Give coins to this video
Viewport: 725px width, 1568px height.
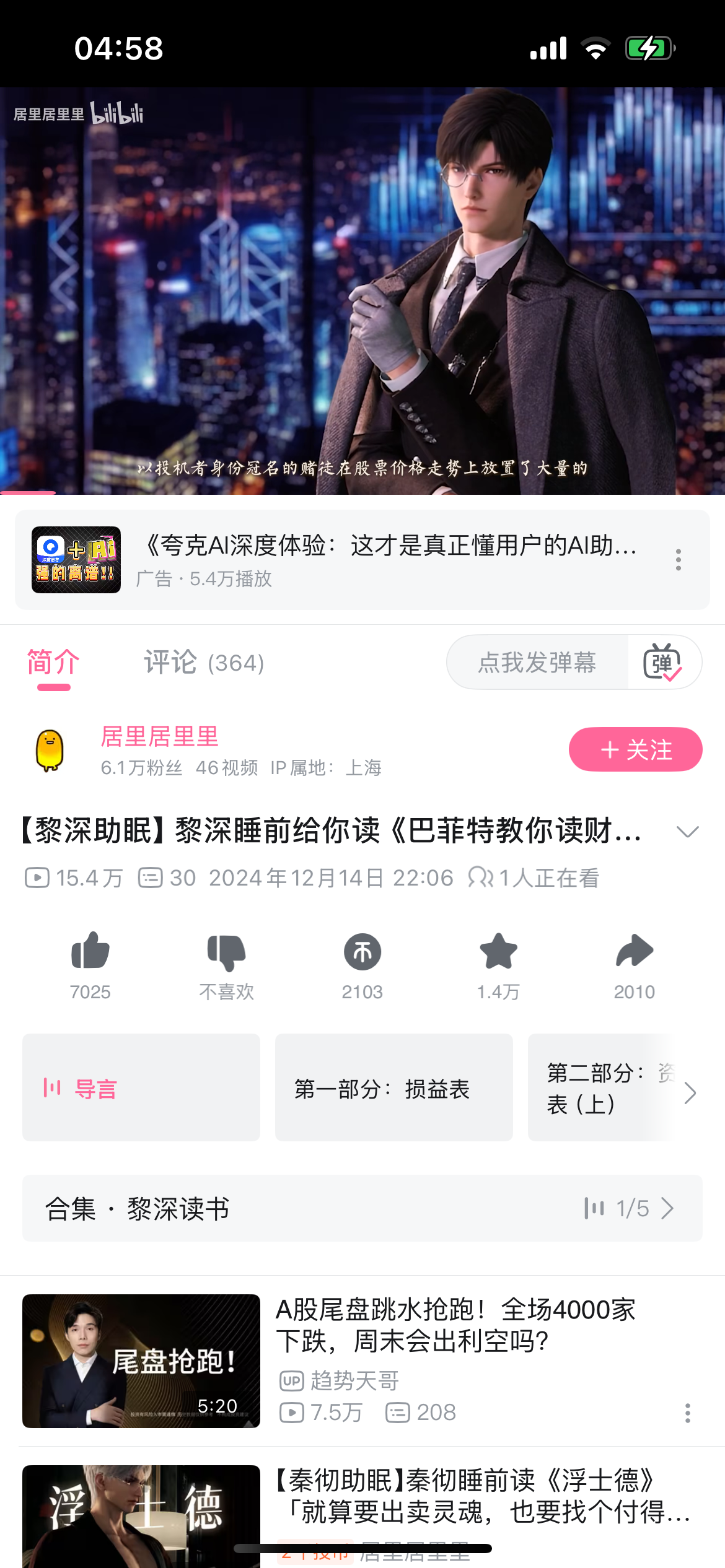point(362,952)
